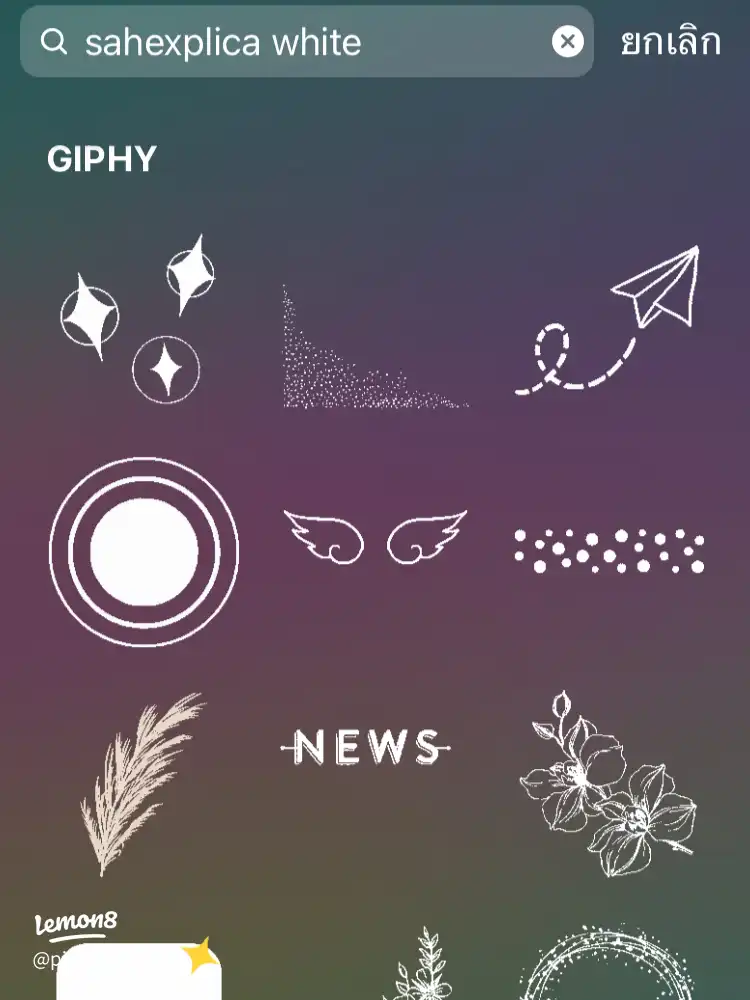The image size is (750, 1000).
Task: Select the three sparkles sticker
Action: tap(137, 320)
